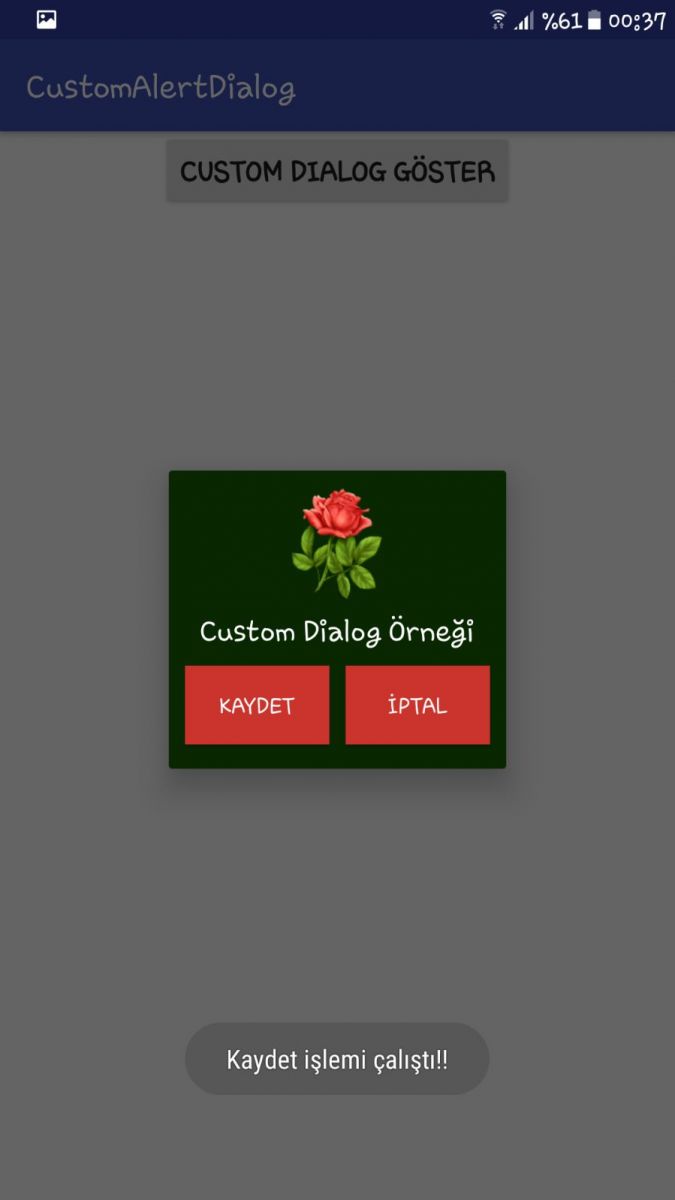This screenshot has height=1200, width=675.
Task: Tap the Custom Dialog Göster button
Action: (x=337, y=171)
